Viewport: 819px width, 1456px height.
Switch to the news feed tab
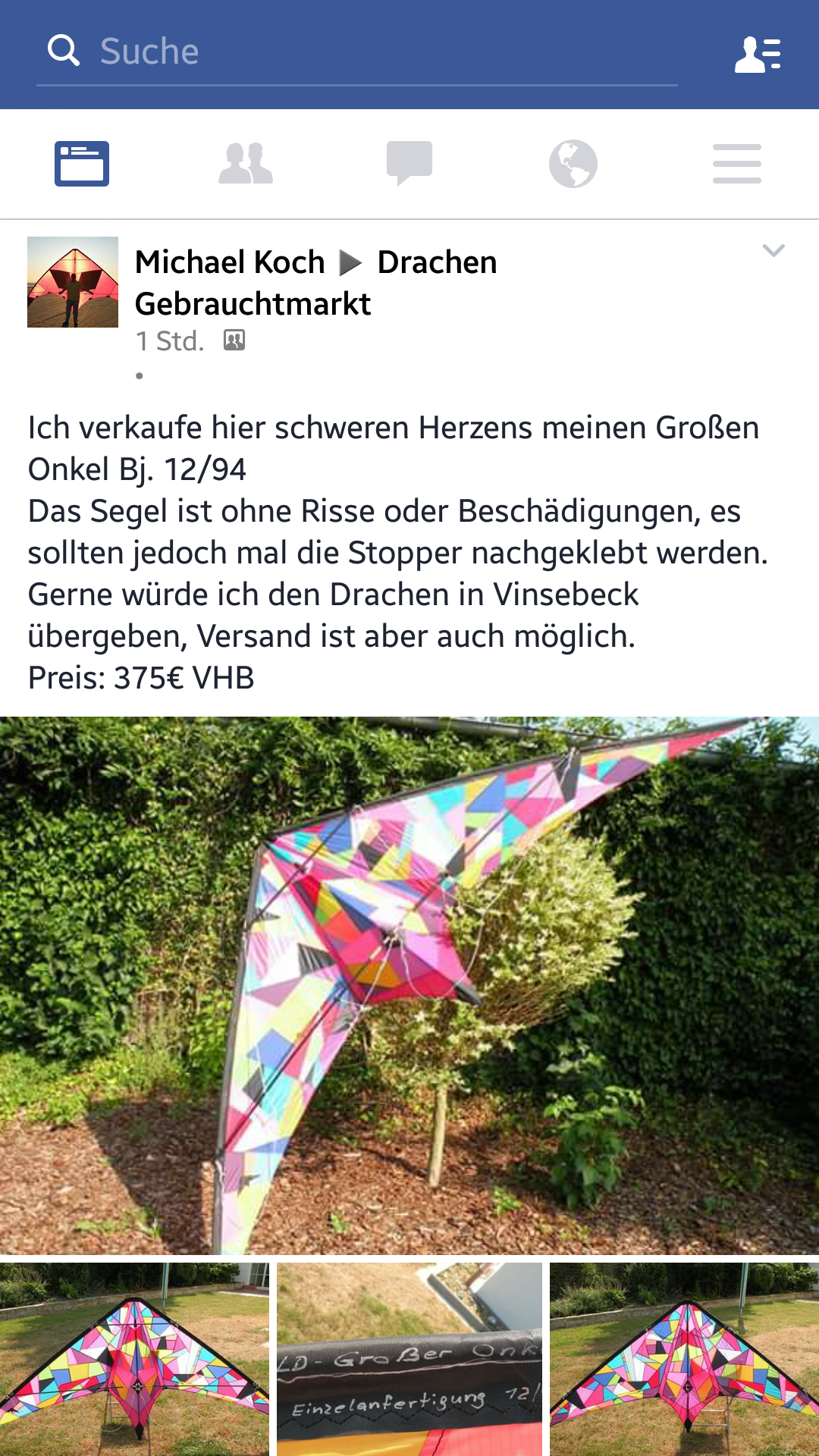pos(82,163)
